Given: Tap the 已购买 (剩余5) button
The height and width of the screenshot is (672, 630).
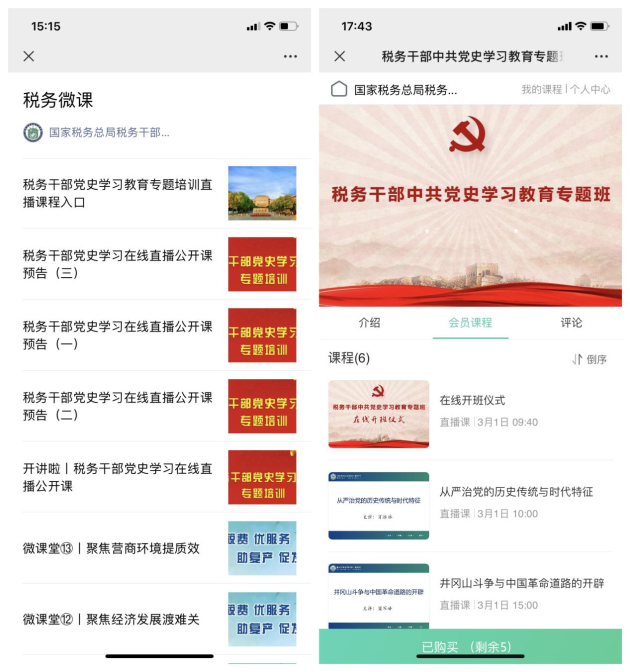Looking at the screenshot, I should (x=470, y=647).
